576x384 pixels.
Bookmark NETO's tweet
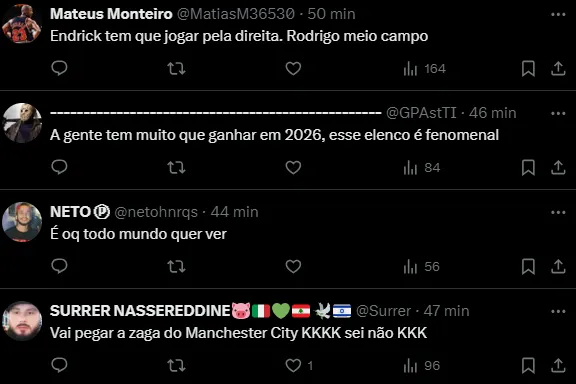[528, 266]
